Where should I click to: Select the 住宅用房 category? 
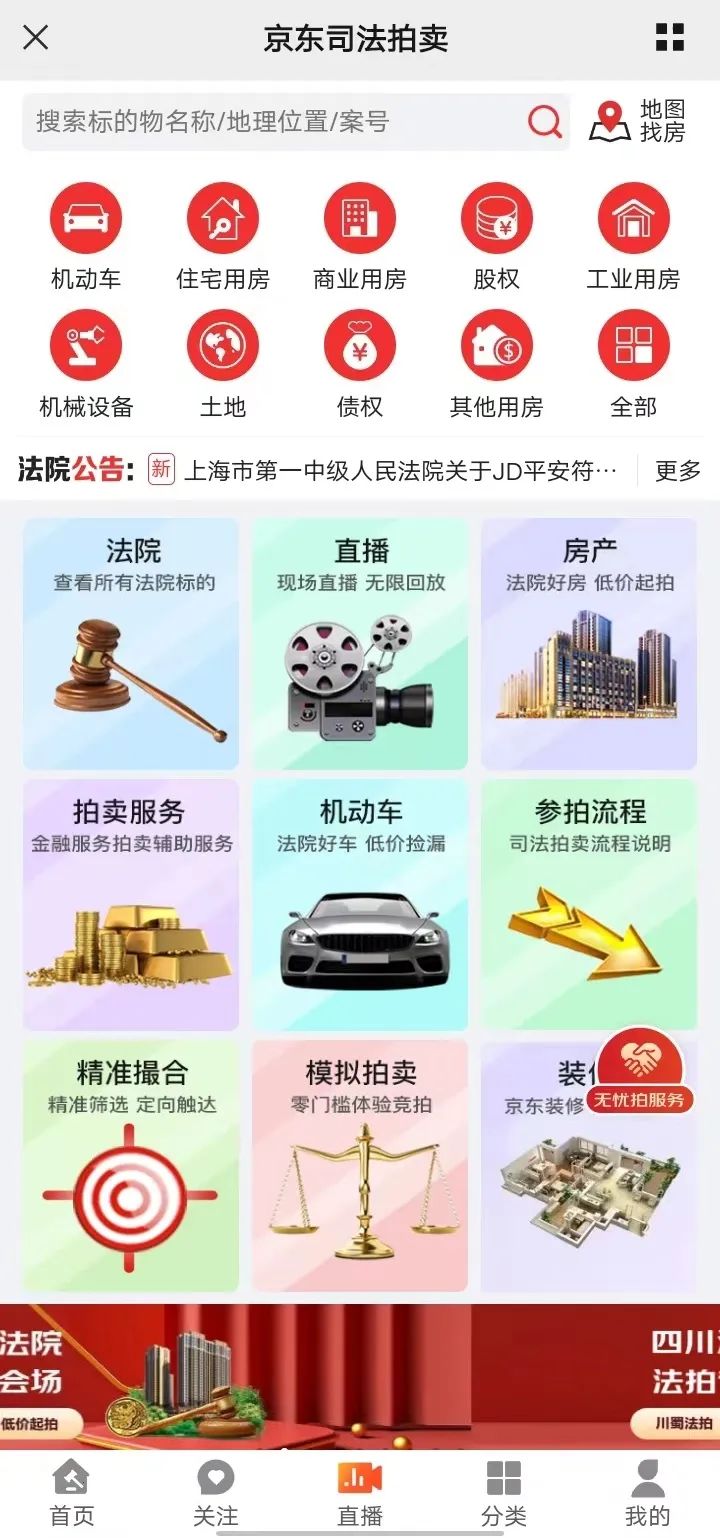(x=223, y=237)
